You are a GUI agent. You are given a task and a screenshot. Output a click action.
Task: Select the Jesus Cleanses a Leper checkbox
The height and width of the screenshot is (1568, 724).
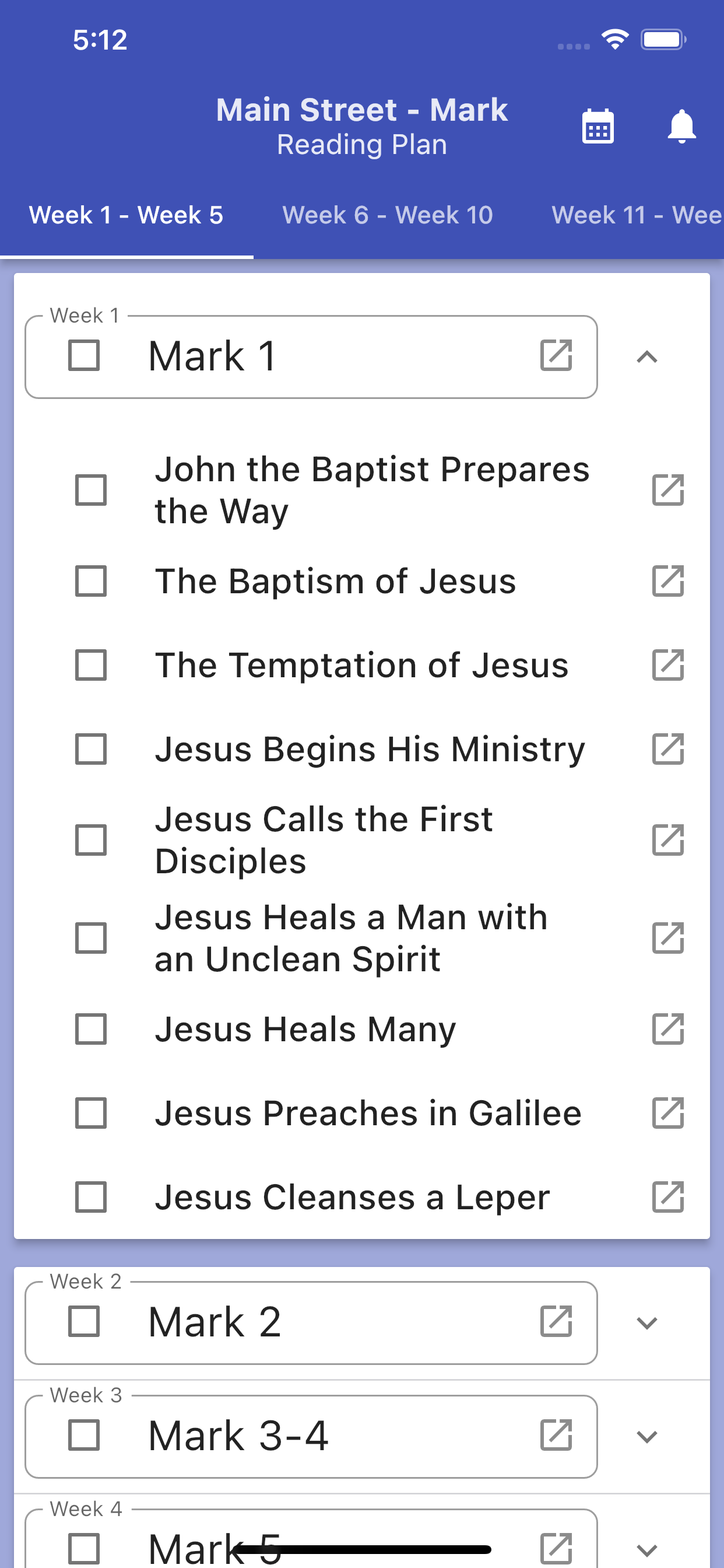[x=91, y=1198]
